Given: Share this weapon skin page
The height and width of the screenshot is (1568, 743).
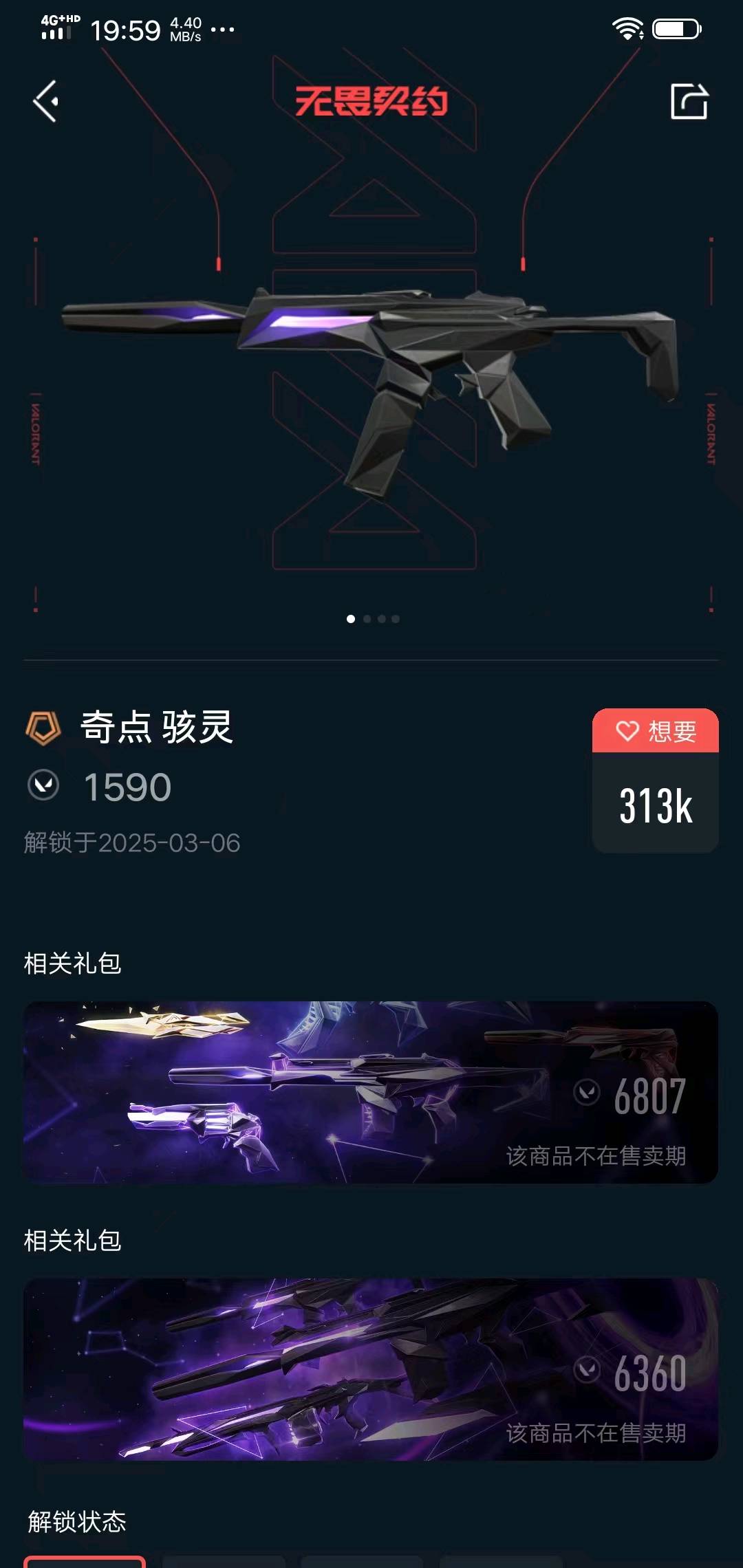Looking at the screenshot, I should coord(689,102).
